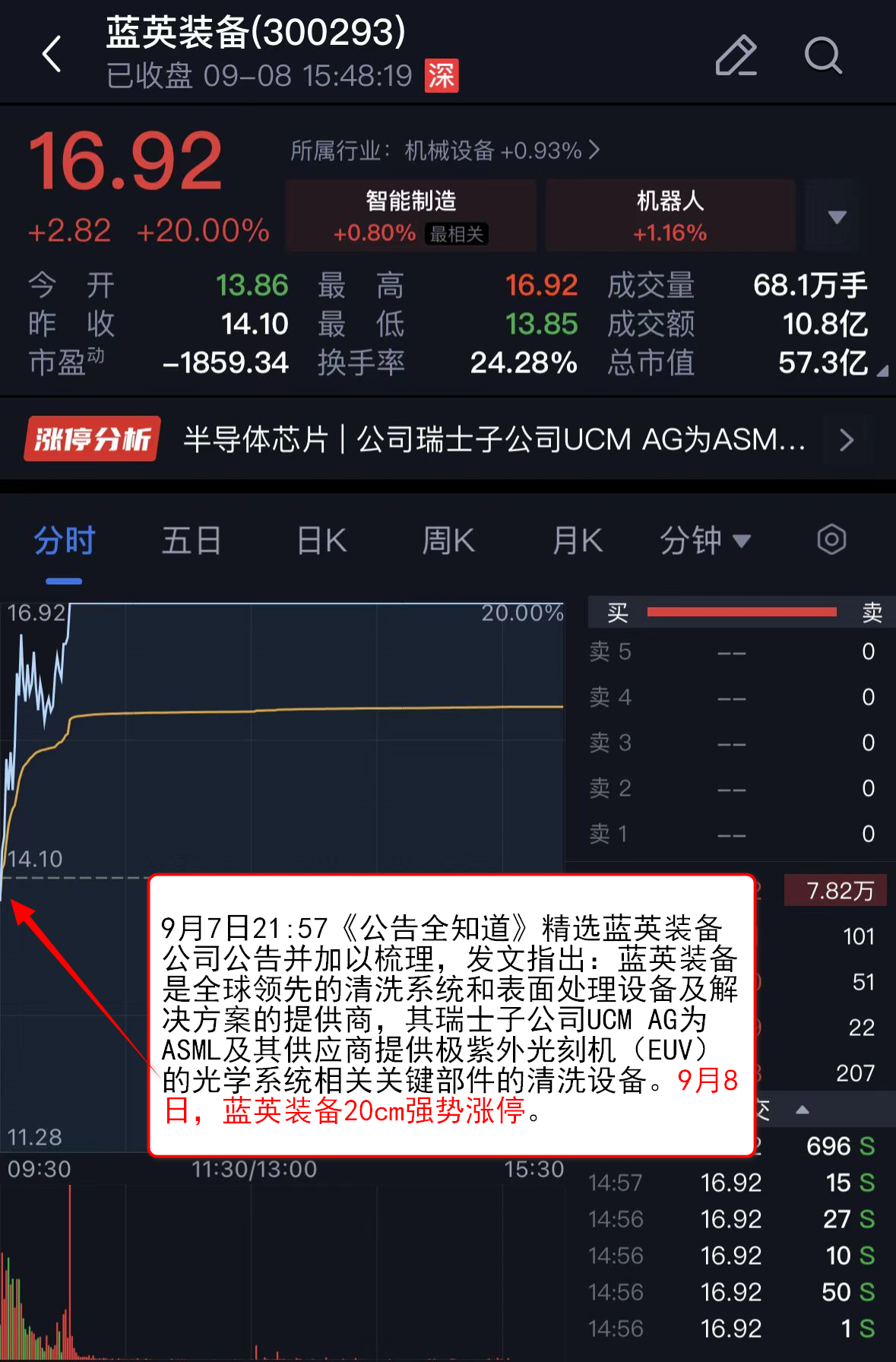Expand more related concepts with the arrow
896x1362 pixels.
pos(836,217)
